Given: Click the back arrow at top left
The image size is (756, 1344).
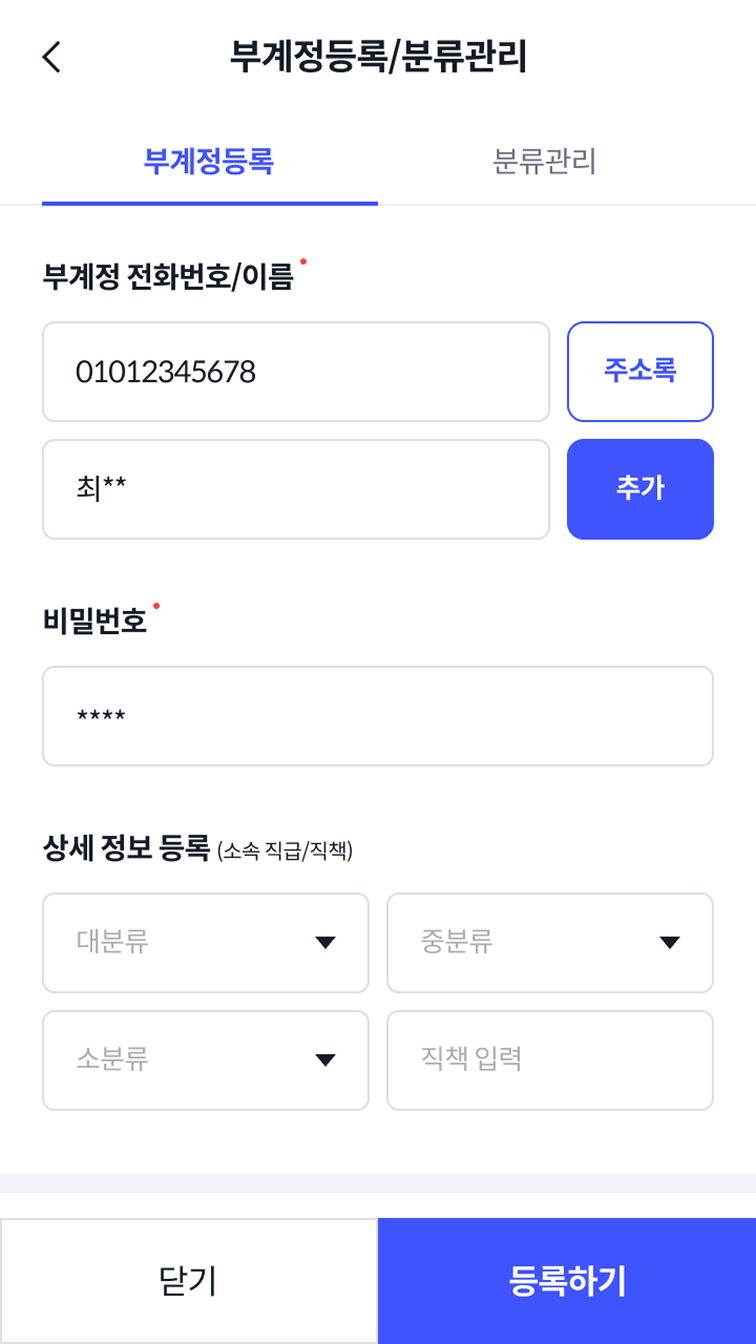Looking at the screenshot, I should point(50,58).
